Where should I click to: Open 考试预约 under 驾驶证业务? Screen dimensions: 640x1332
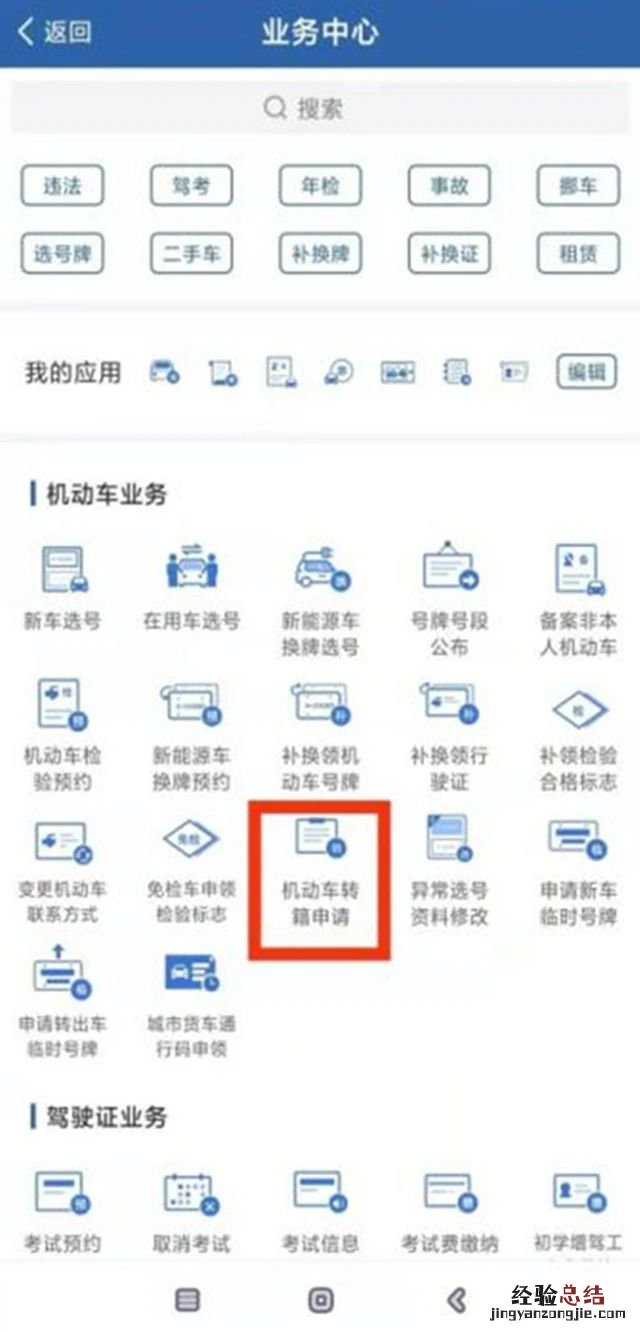click(x=62, y=1210)
